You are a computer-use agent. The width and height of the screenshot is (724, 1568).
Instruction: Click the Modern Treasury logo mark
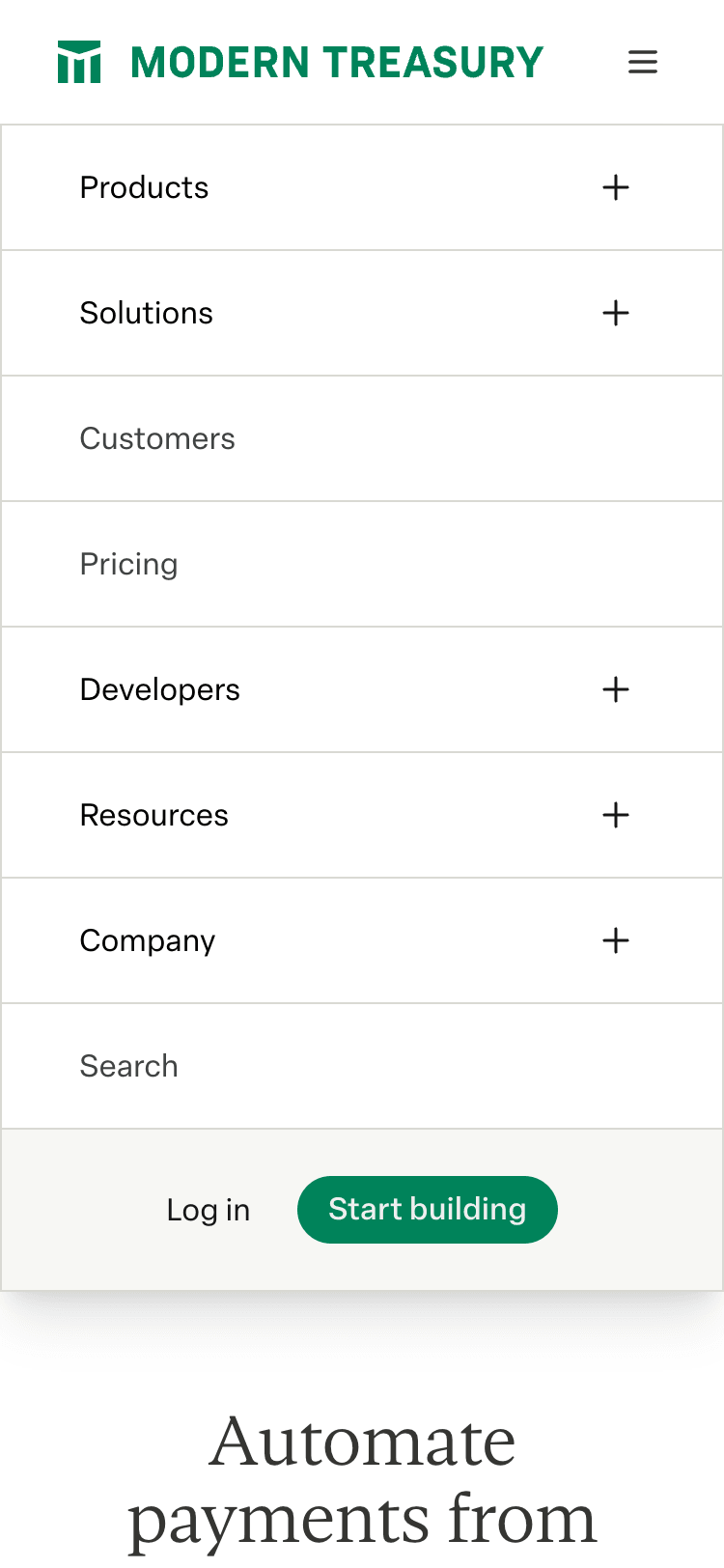[80, 62]
